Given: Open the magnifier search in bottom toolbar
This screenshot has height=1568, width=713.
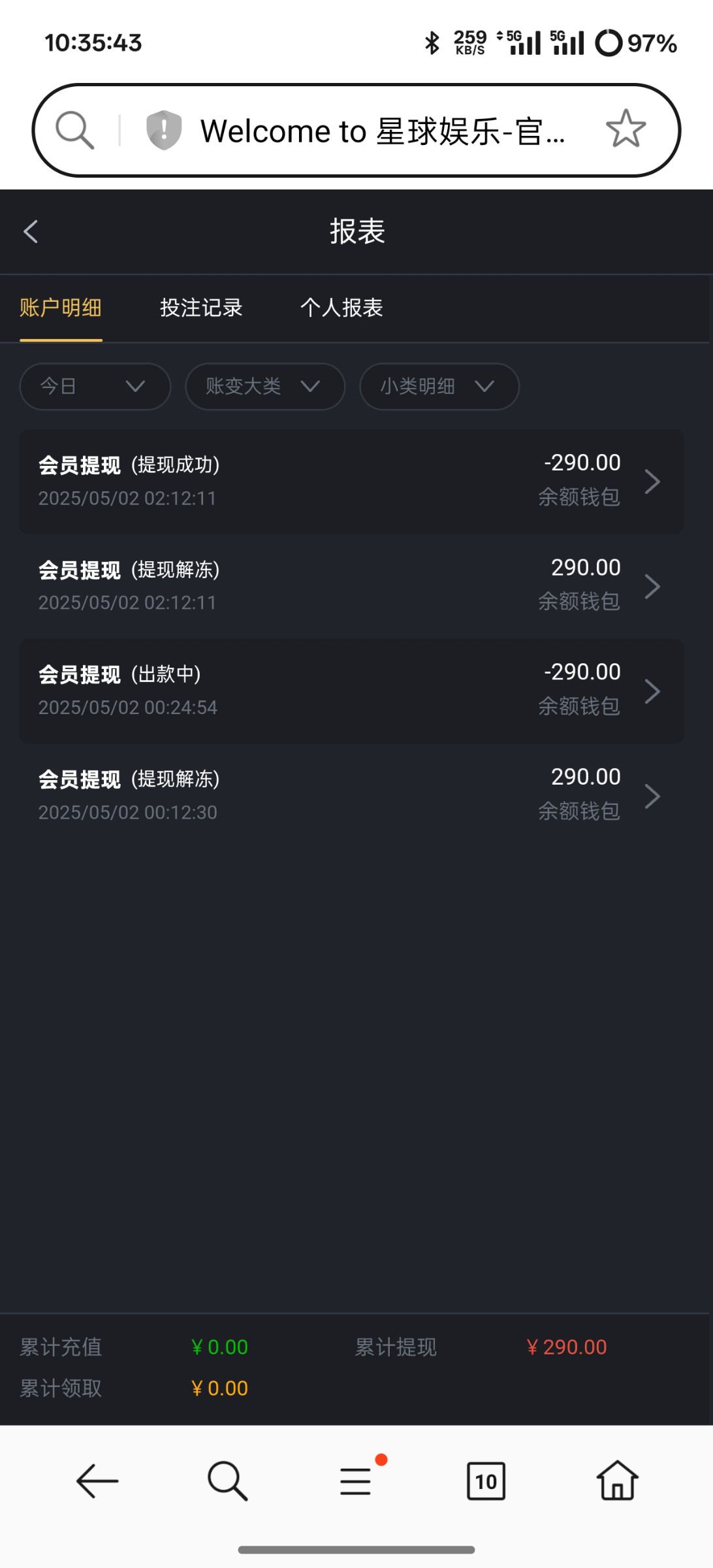Looking at the screenshot, I should (x=225, y=1482).
